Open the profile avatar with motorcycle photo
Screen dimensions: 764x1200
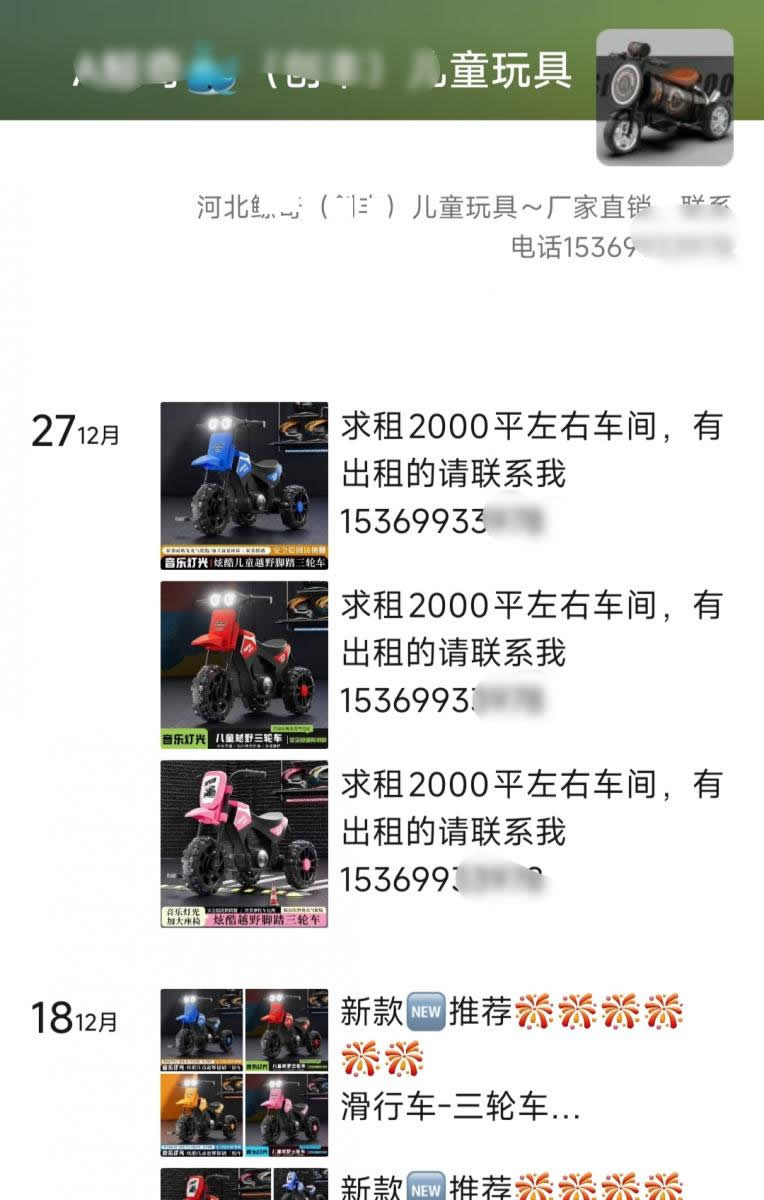[x=664, y=96]
